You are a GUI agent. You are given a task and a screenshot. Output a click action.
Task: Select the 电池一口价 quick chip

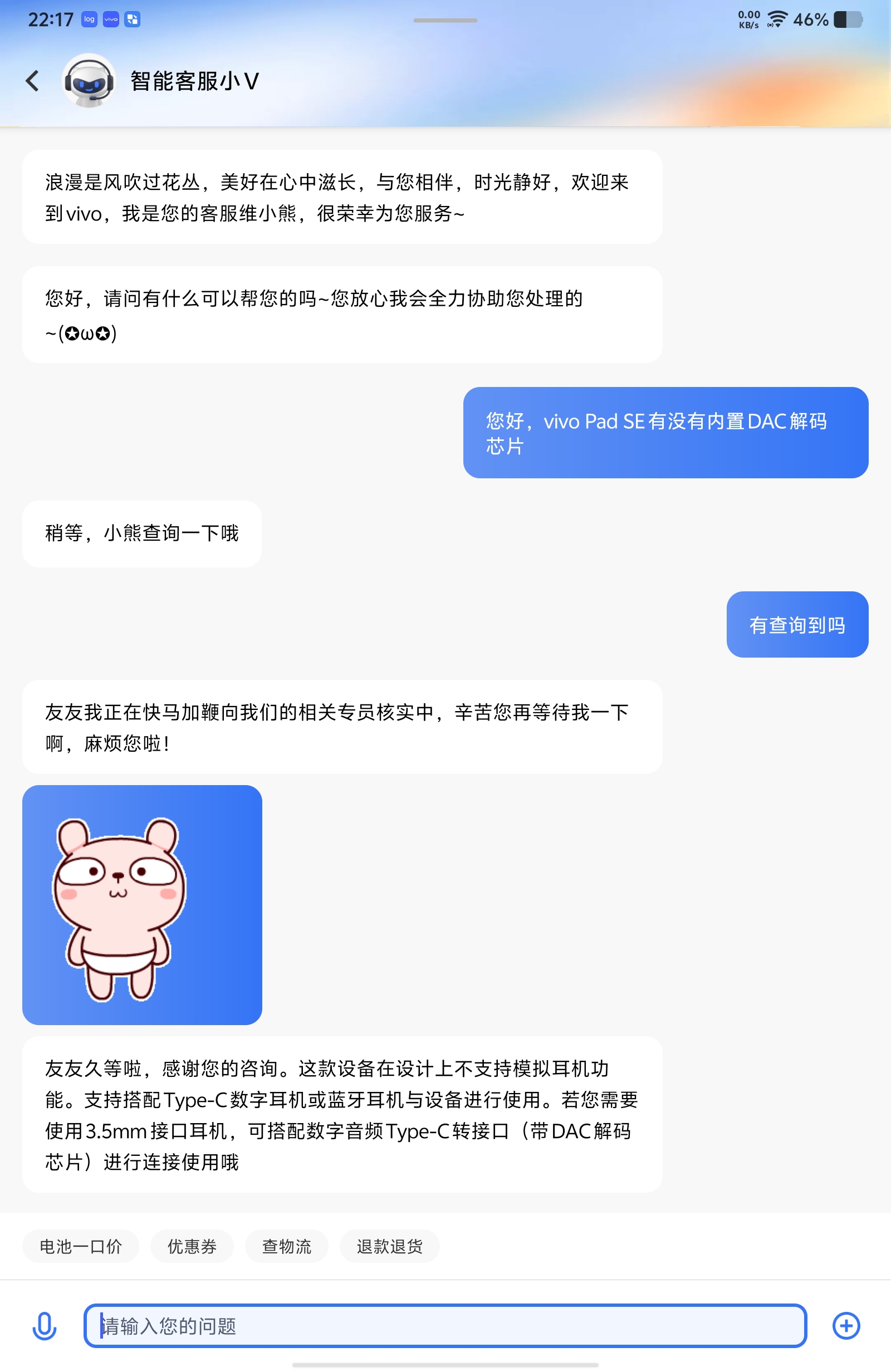[80, 1246]
